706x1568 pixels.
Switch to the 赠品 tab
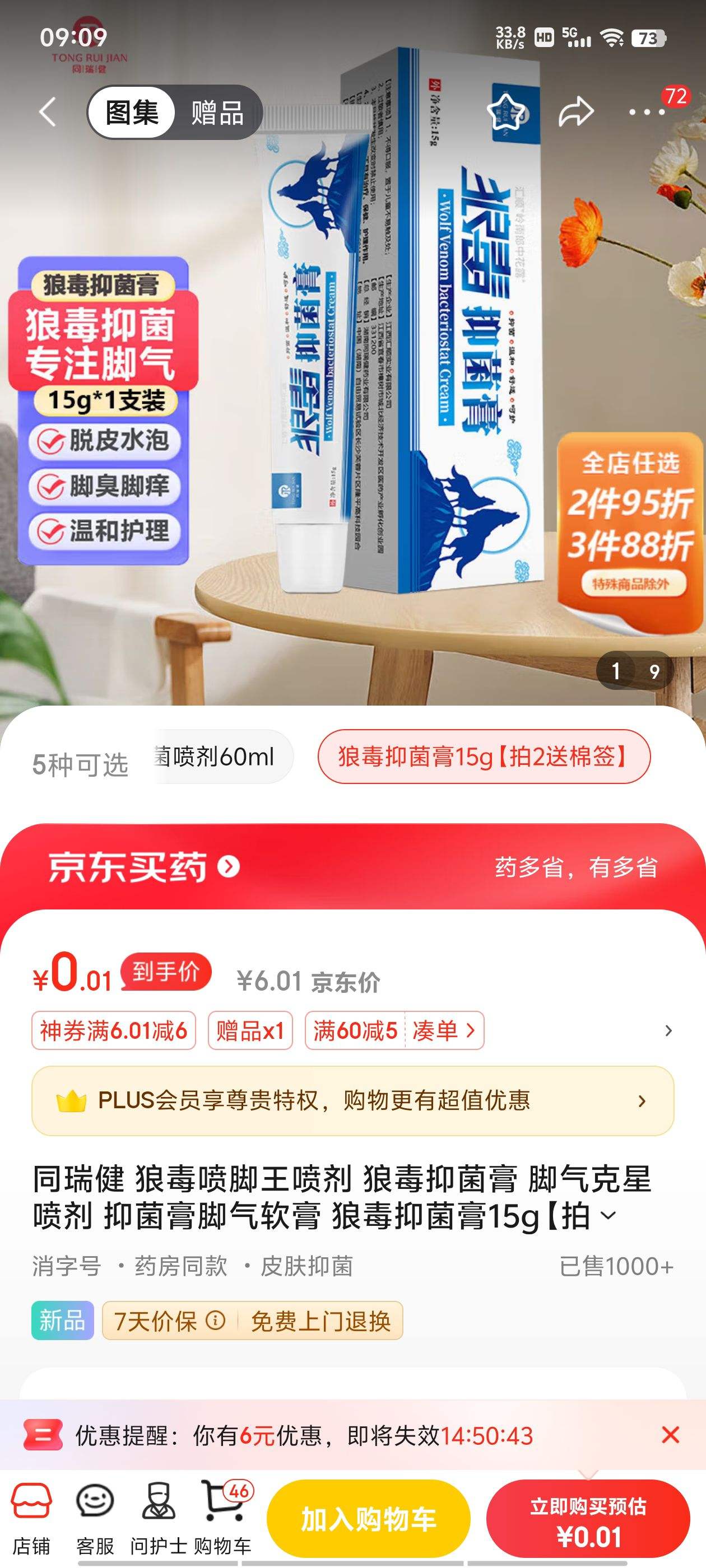pos(217,113)
